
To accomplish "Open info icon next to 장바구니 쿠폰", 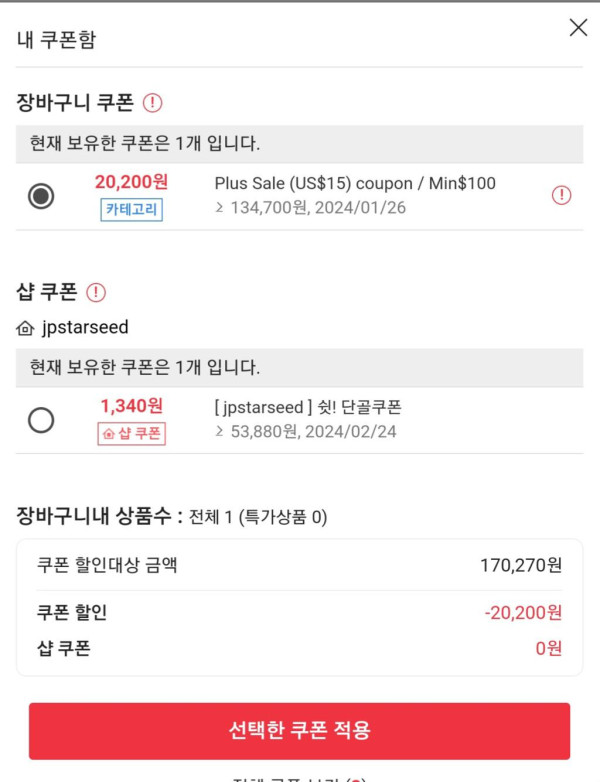I will [x=152, y=102].
